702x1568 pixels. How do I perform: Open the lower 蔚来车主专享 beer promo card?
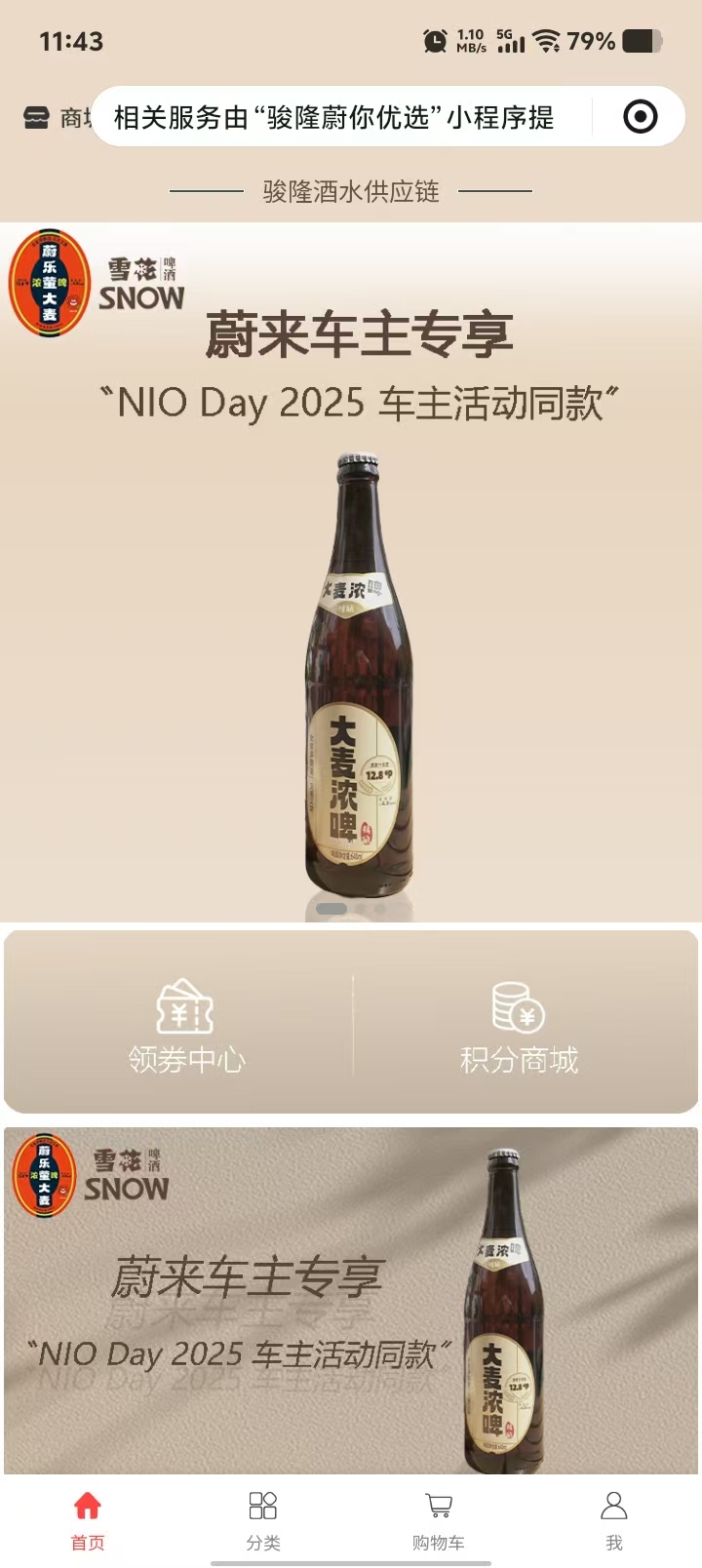[351, 1302]
